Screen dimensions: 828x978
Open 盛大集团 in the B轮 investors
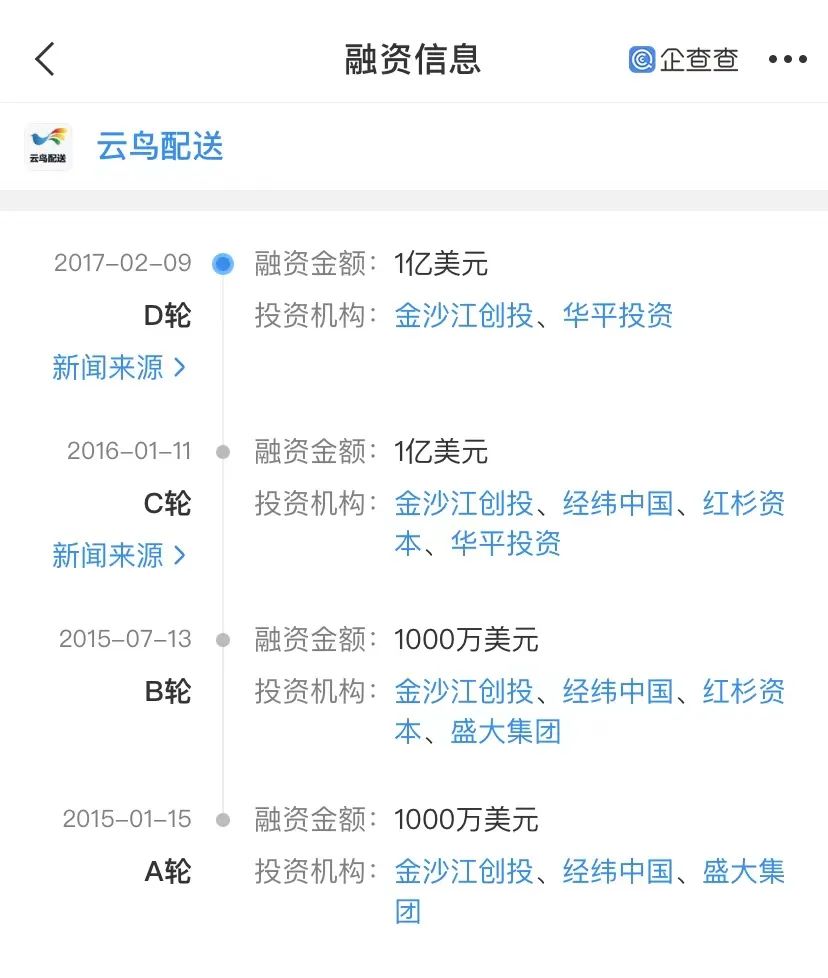pyautogui.click(x=506, y=732)
